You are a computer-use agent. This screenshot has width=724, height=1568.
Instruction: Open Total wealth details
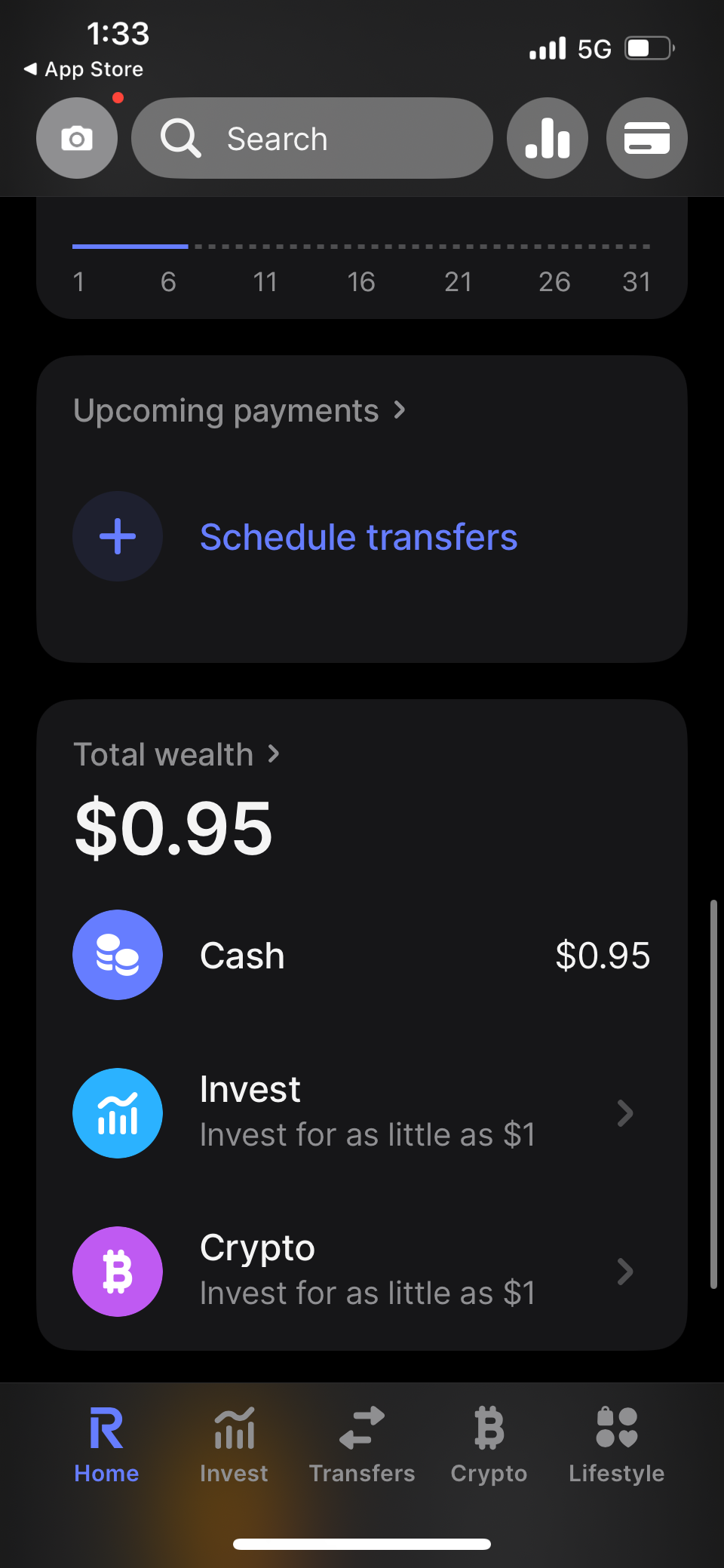click(x=176, y=754)
